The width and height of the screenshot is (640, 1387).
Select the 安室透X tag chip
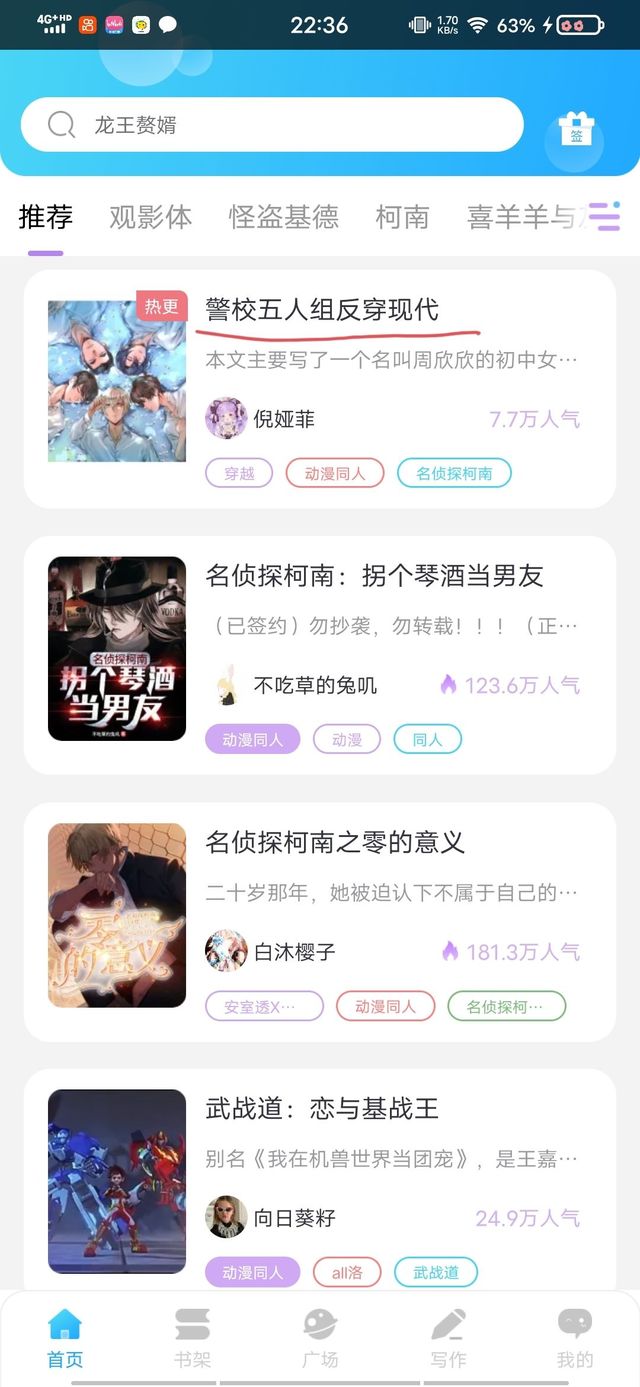pyautogui.click(x=264, y=1006)
